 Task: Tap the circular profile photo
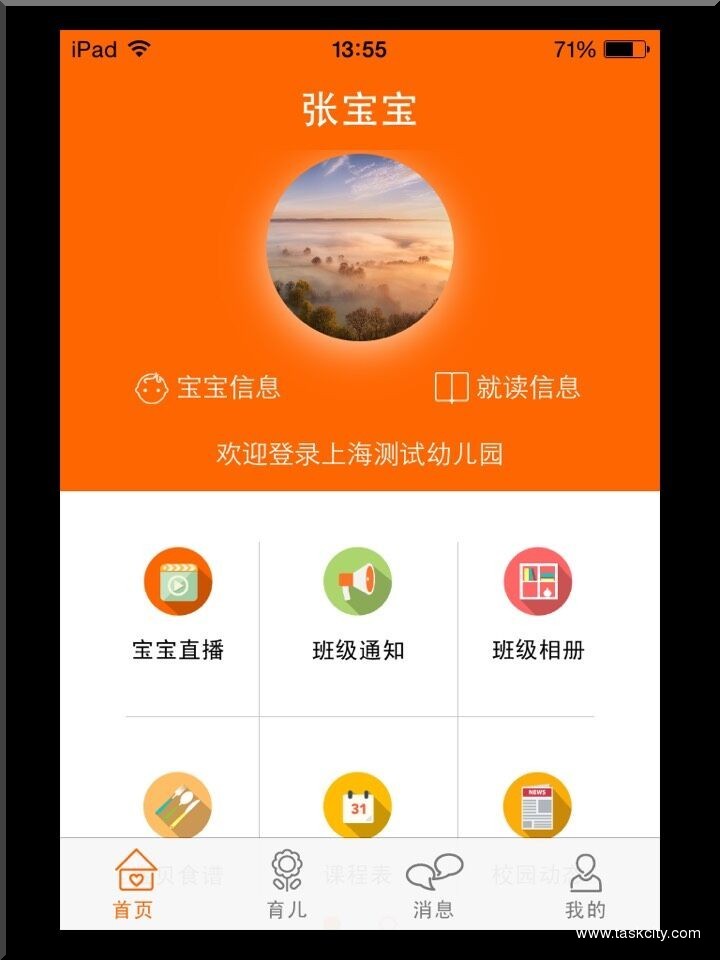click(x=360, y=248)
